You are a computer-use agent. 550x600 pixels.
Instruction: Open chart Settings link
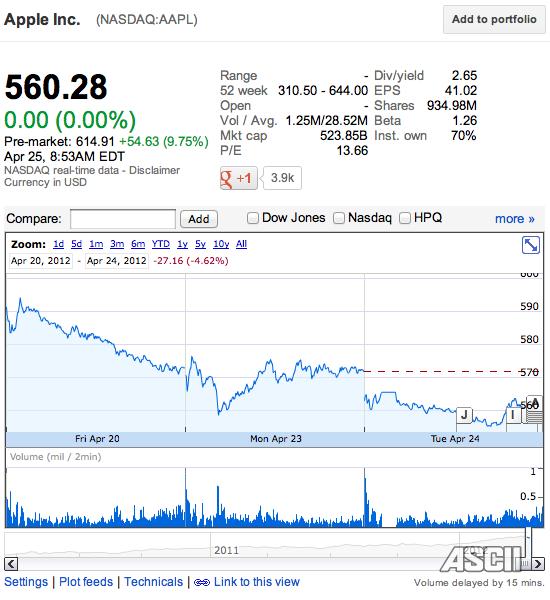pos(26,582)
